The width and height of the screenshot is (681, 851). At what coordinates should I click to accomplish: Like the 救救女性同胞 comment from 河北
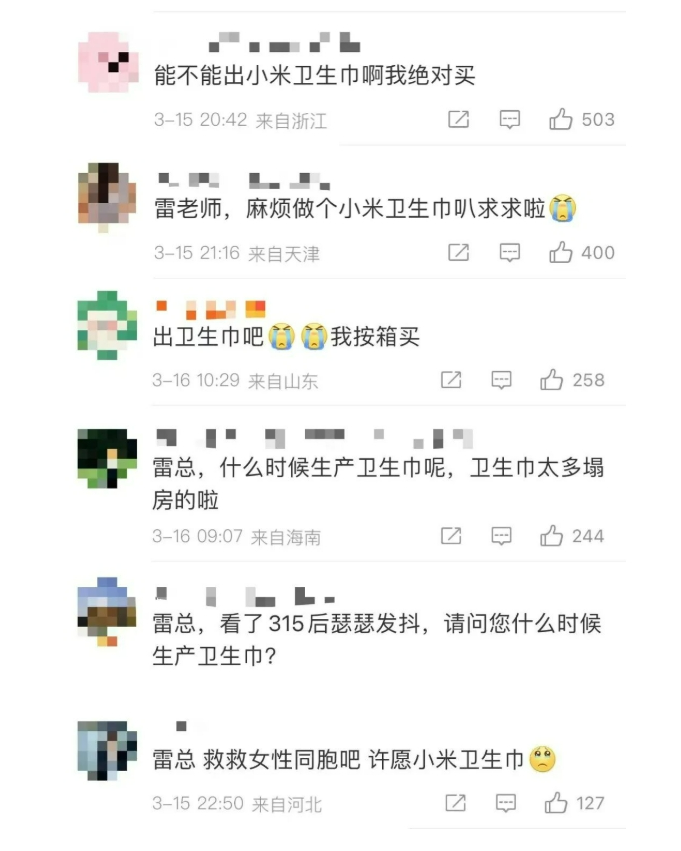(x=556, y=803)
